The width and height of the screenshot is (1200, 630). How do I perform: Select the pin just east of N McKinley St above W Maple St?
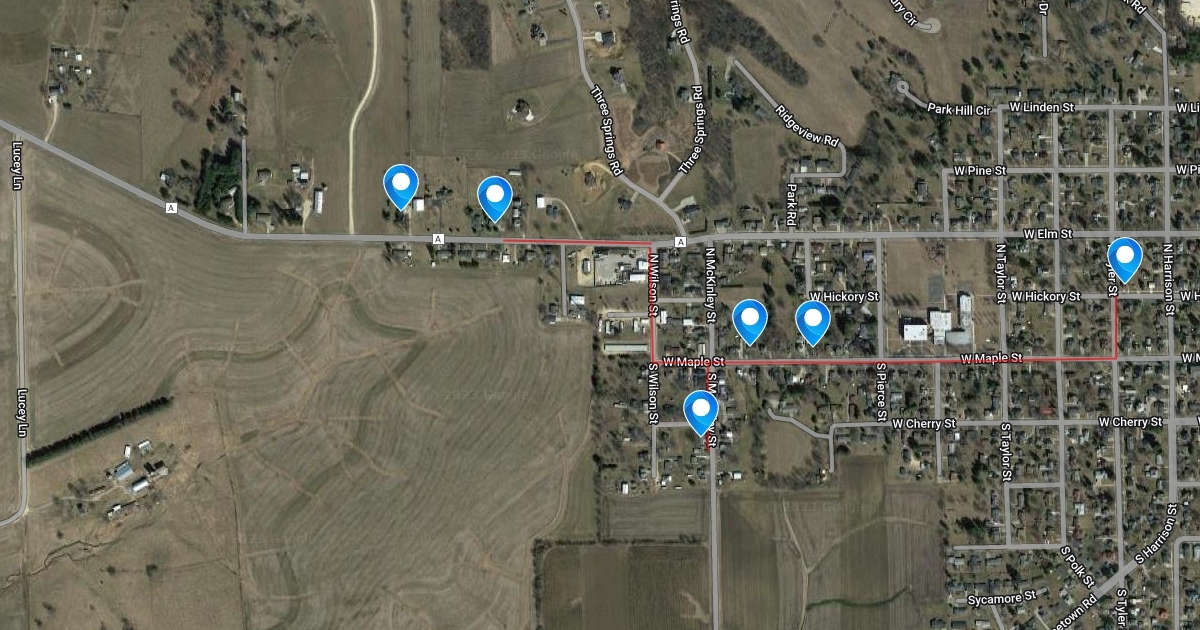[749, 318]
